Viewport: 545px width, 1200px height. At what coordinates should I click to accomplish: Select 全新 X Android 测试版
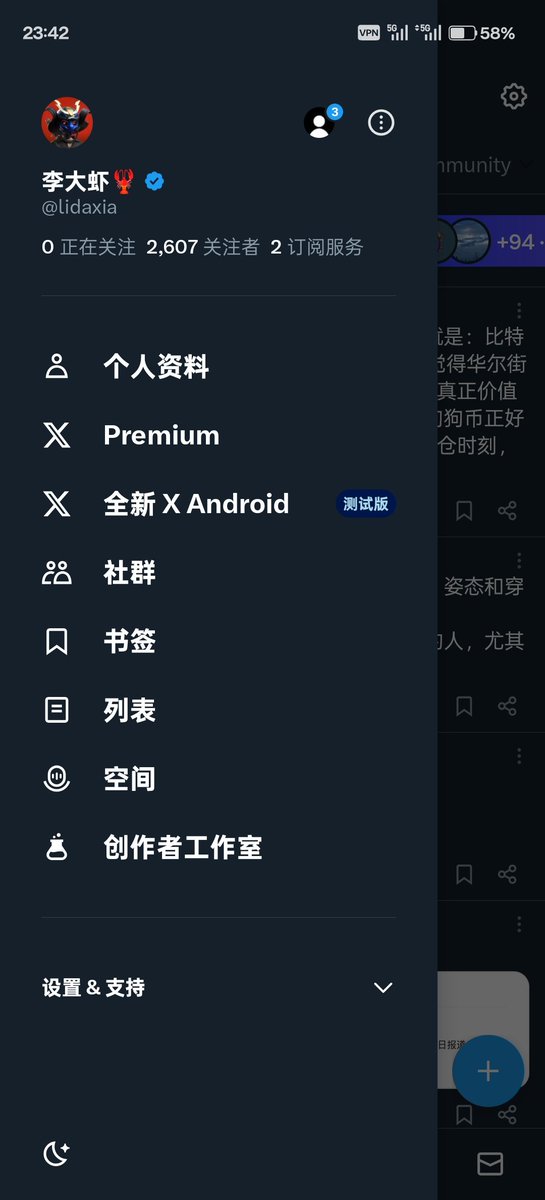point(218,504)
